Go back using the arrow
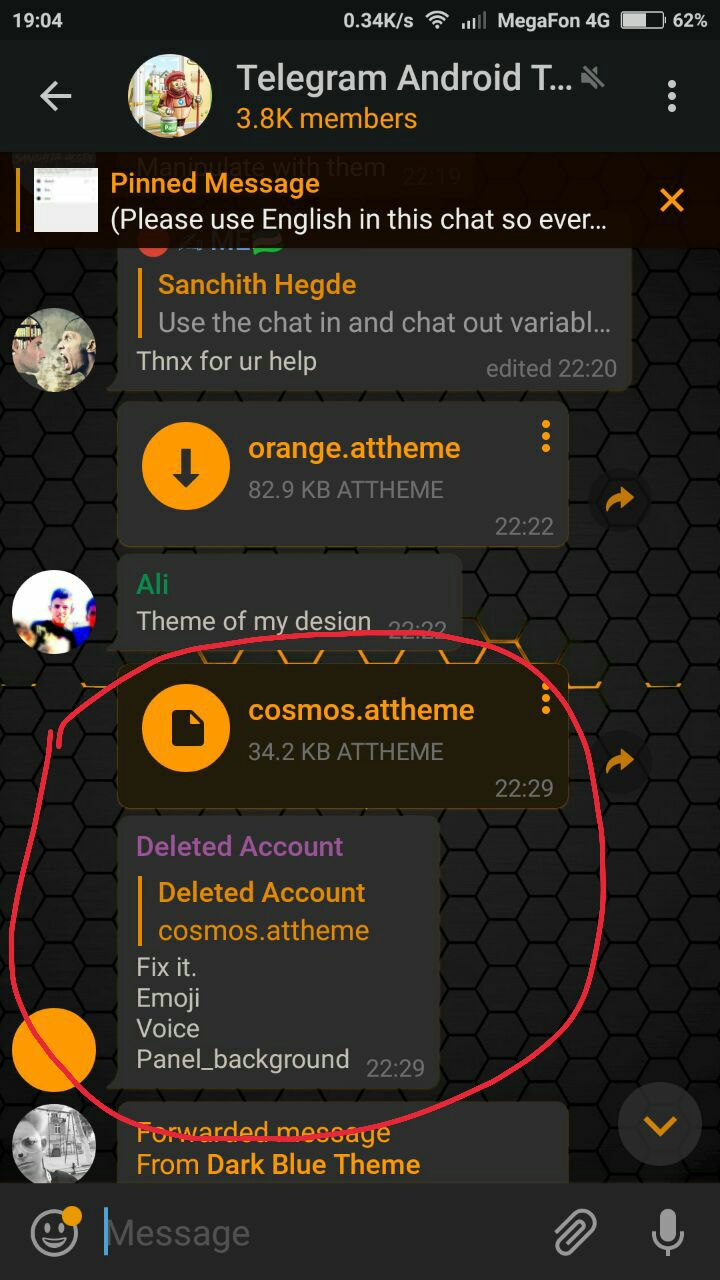This screenshot has width=720, height=1280. tap(56, 96)
